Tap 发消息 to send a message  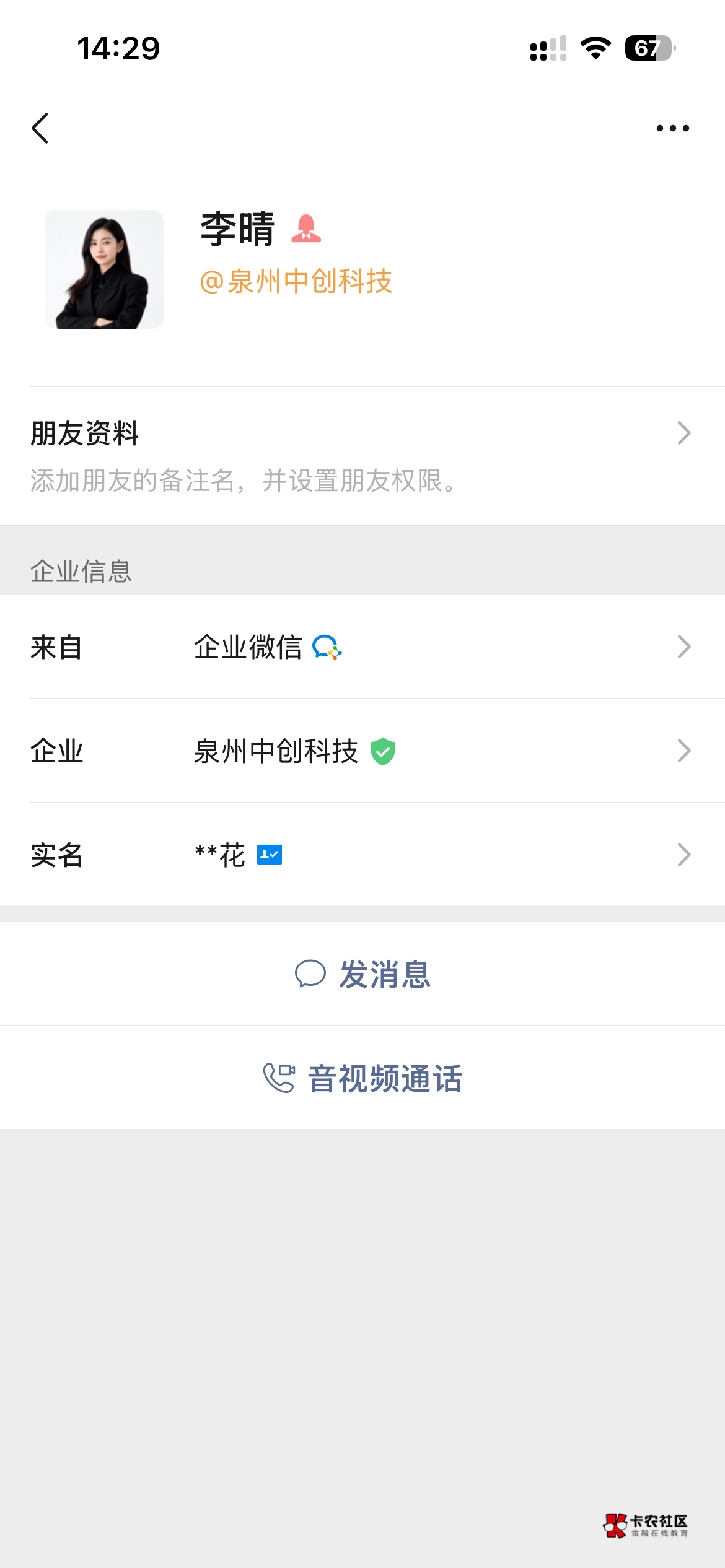362,974
